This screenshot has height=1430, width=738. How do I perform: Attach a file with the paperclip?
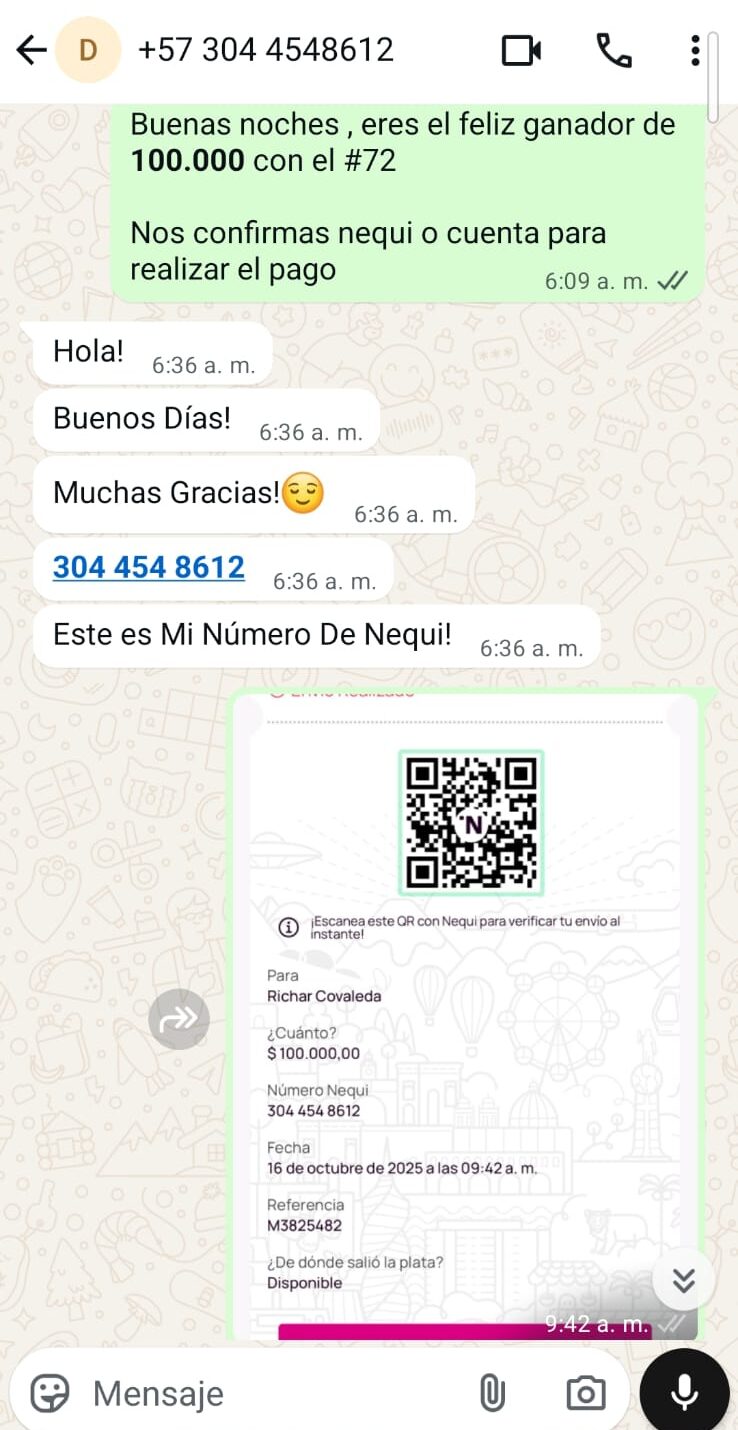pos(492,1393)
